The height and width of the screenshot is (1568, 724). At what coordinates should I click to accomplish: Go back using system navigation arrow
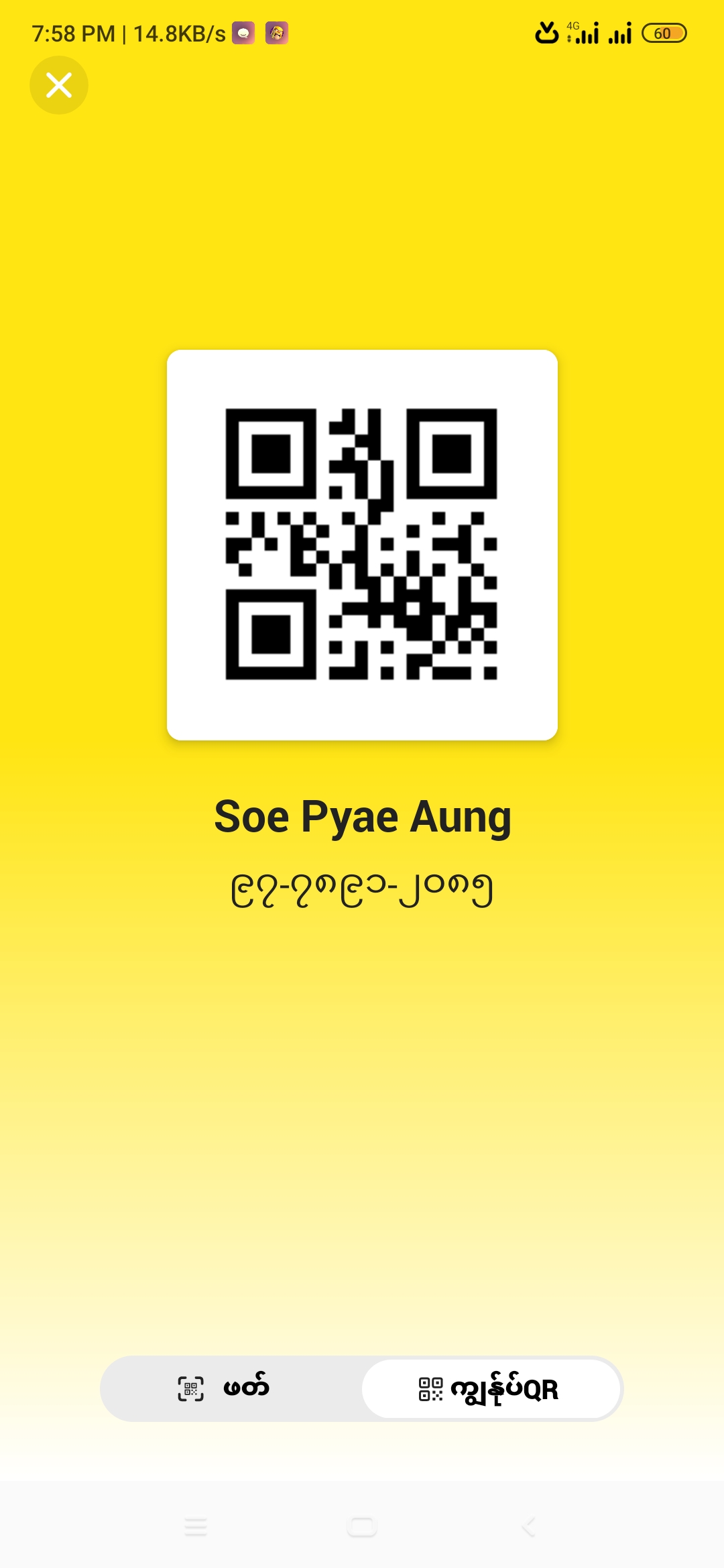click(x=528, y=1526)
